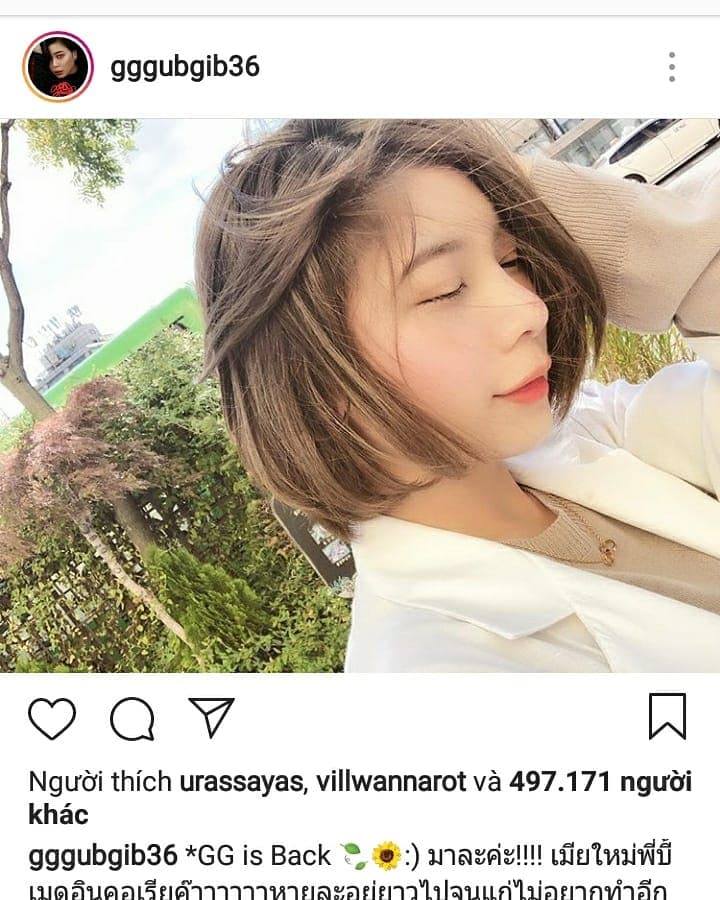Open urassayas profile from likes
The image size is (720, 900).
(x=243, y=782)
